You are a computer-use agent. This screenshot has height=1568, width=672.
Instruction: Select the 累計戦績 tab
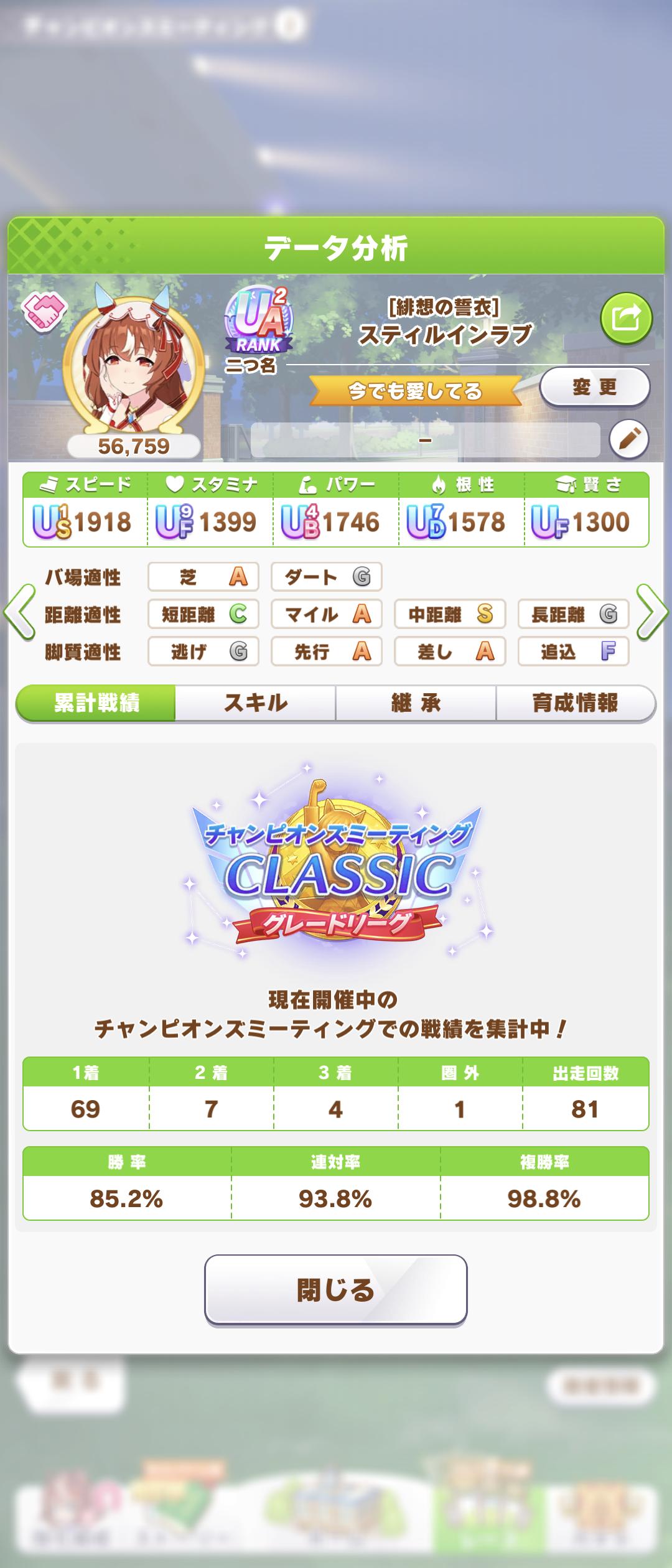coord(96,703)
